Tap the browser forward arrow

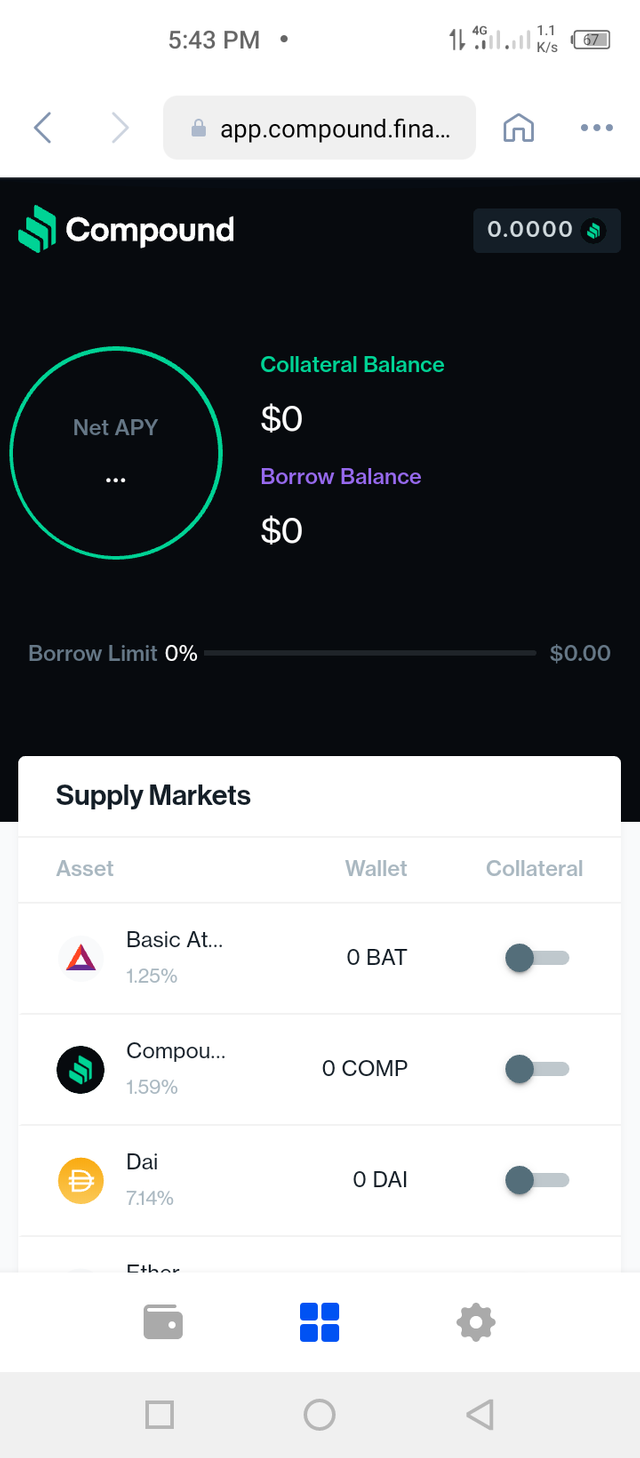120,127
